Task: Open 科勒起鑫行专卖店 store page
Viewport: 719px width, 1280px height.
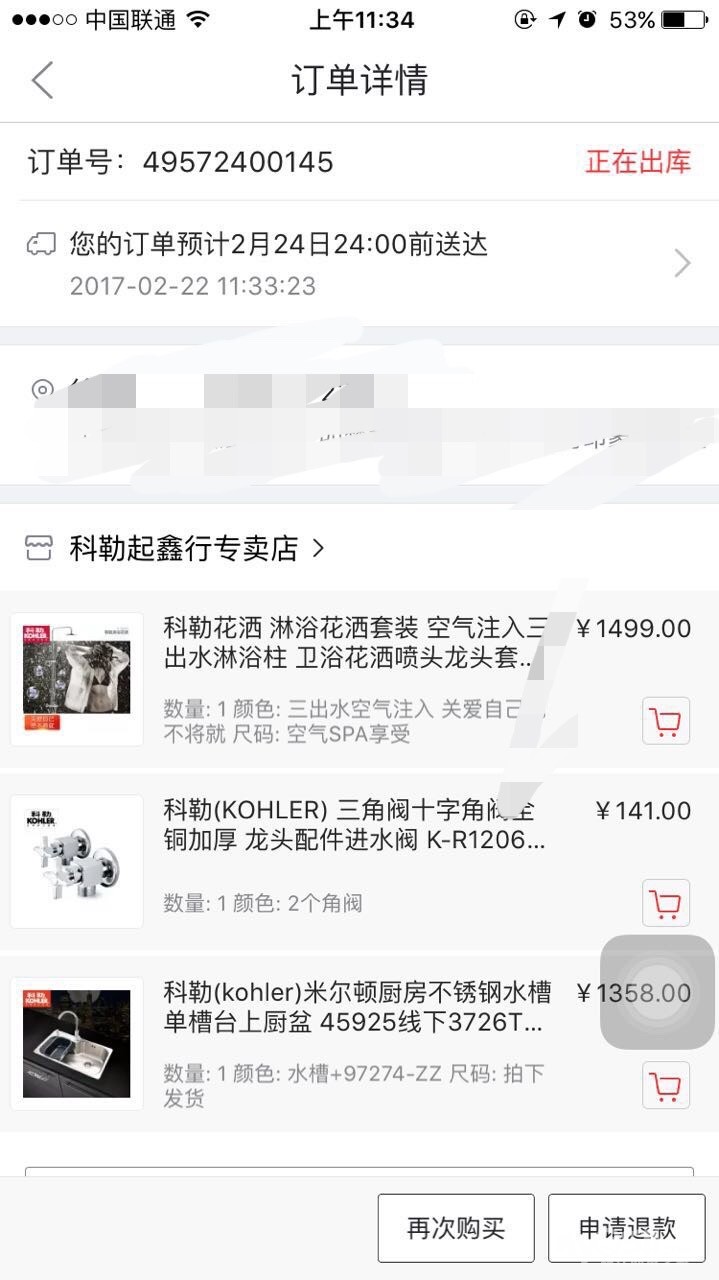Action: click(x=185, y=548)
